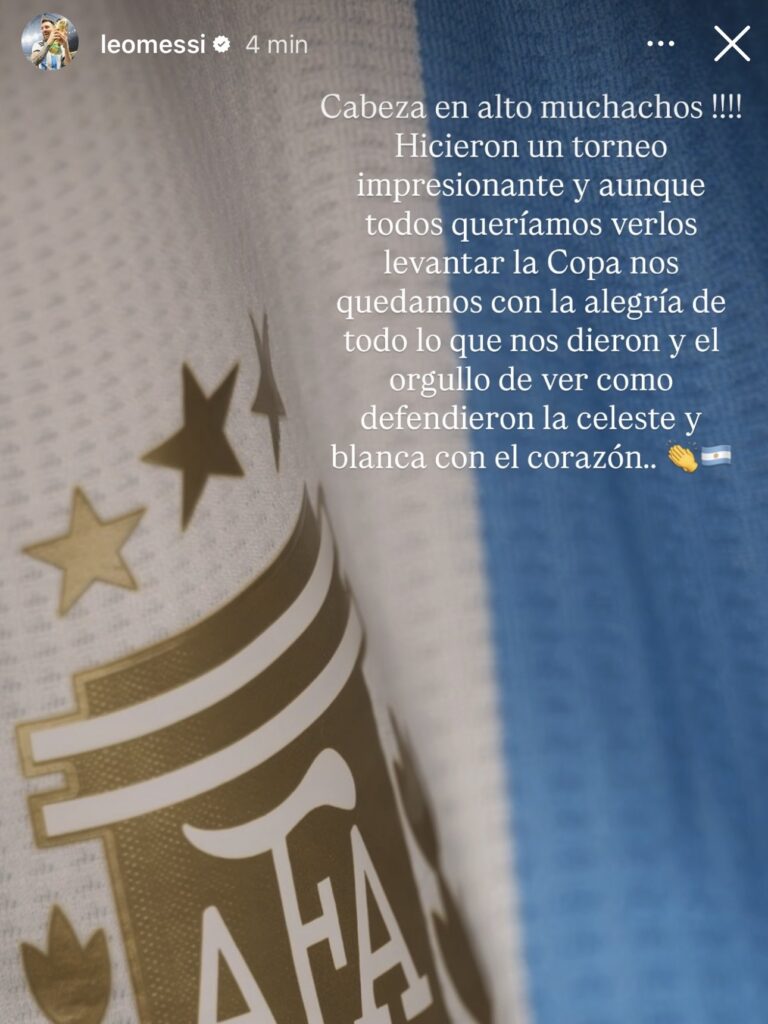Tap the middle dot of the options menu

click(x=659, y=42)
